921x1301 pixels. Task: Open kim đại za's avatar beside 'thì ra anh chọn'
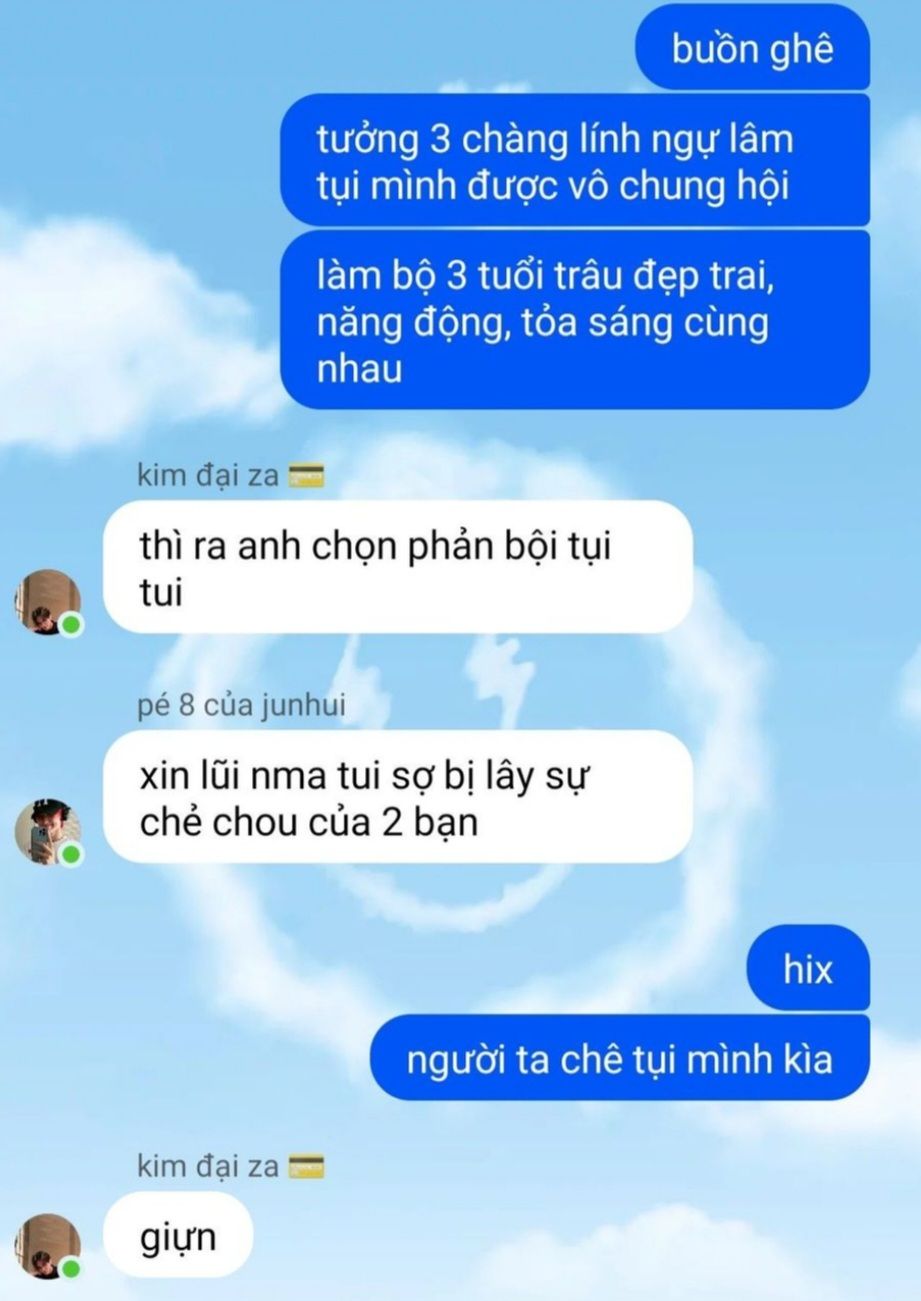(47, 602)
